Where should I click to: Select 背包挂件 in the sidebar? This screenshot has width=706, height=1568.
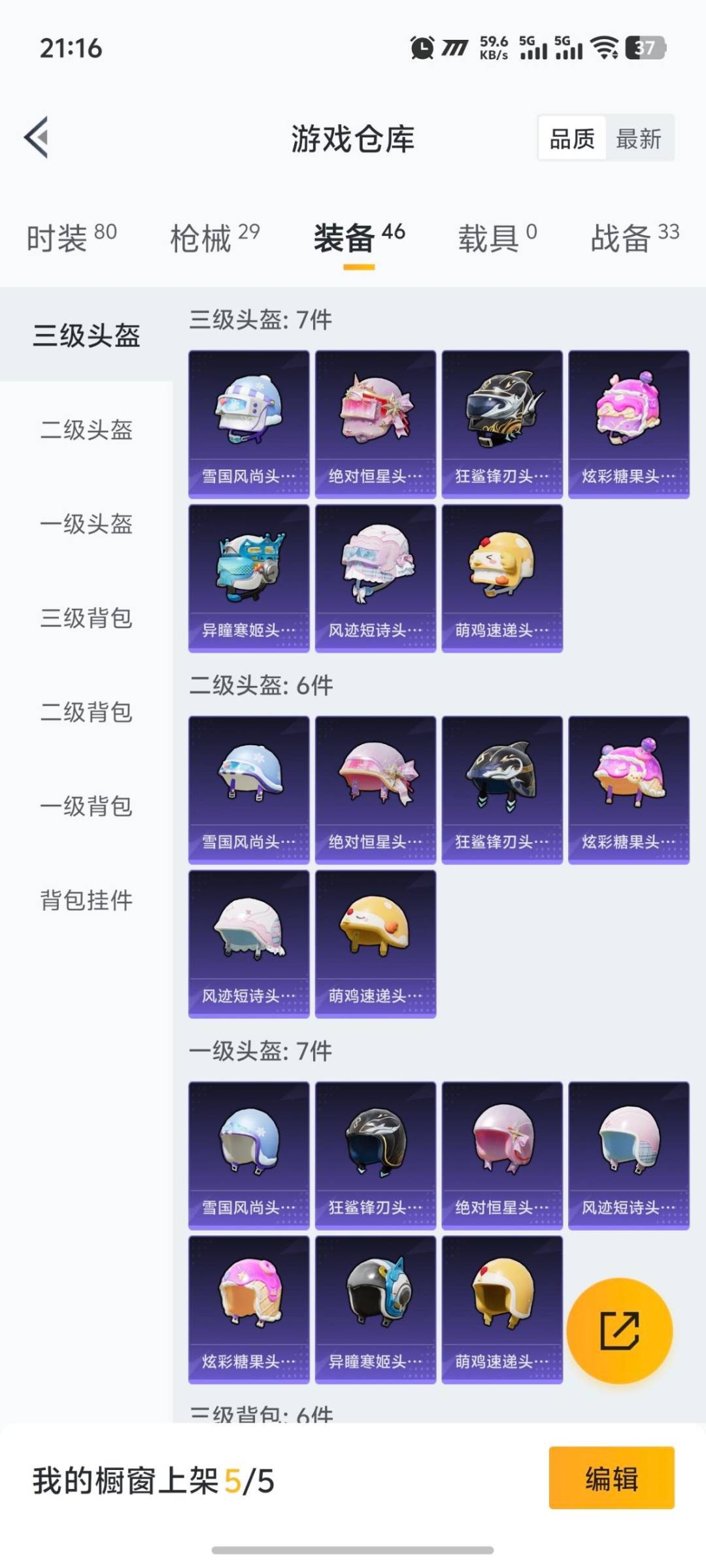(x=86, y=903)
